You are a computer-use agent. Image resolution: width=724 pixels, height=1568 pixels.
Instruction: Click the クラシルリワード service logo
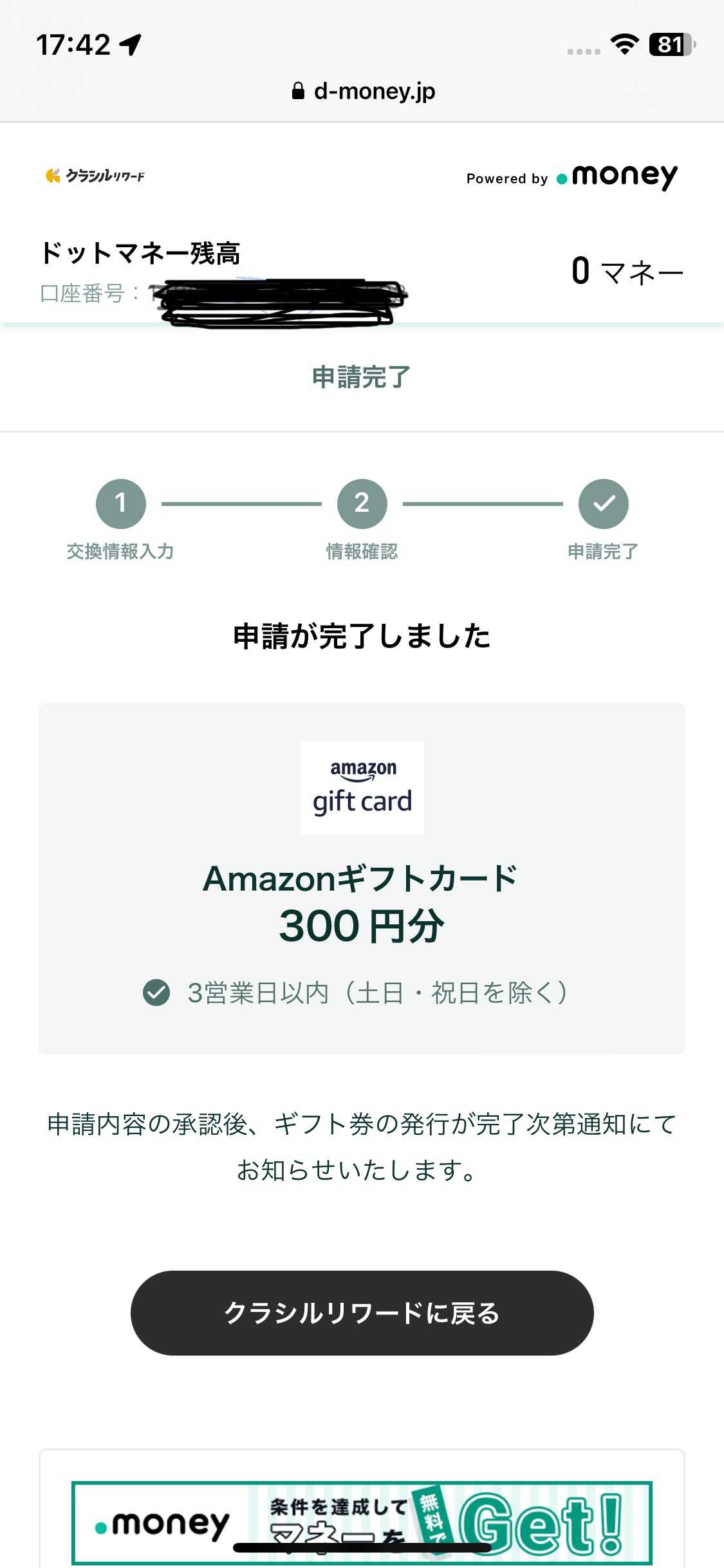pos(94,175)
